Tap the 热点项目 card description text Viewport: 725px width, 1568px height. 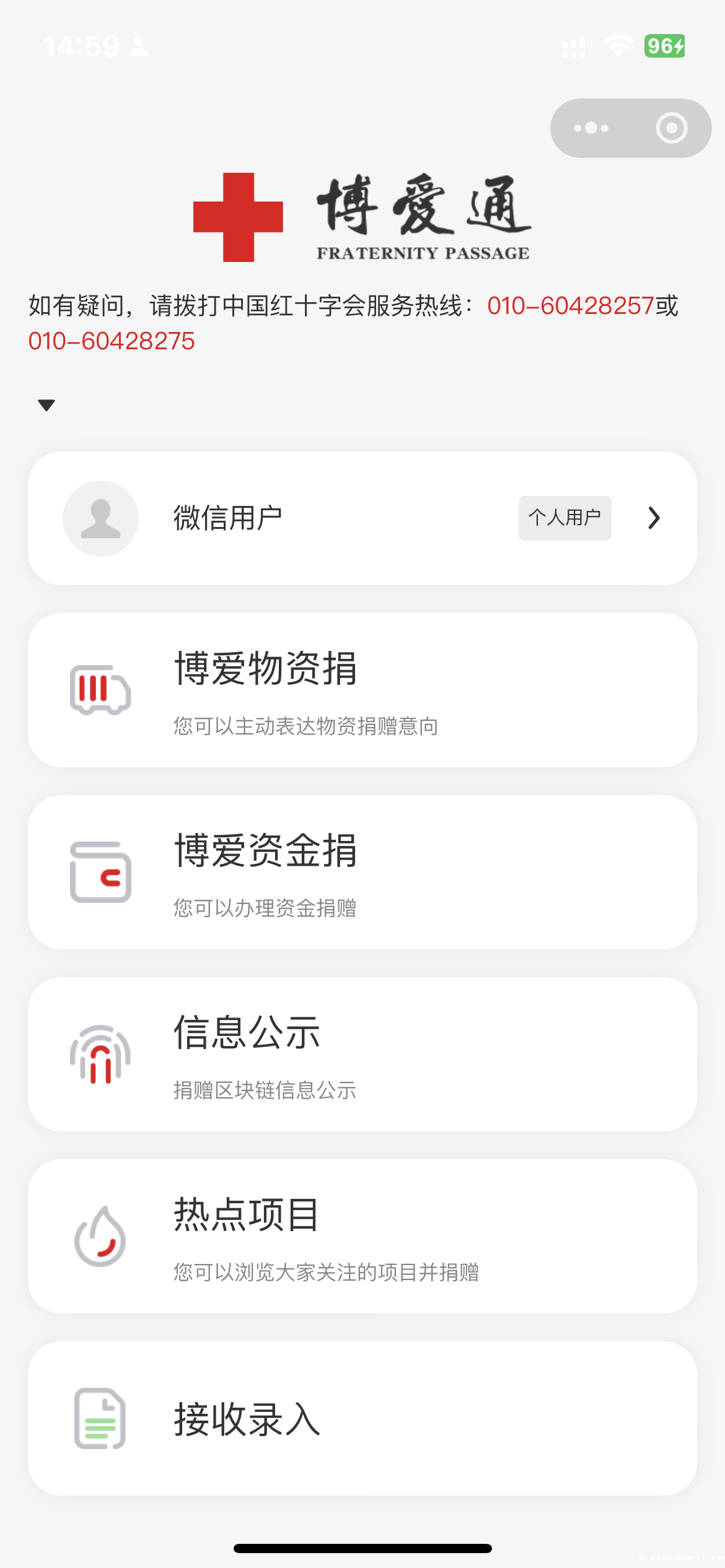coord(328,1273)
